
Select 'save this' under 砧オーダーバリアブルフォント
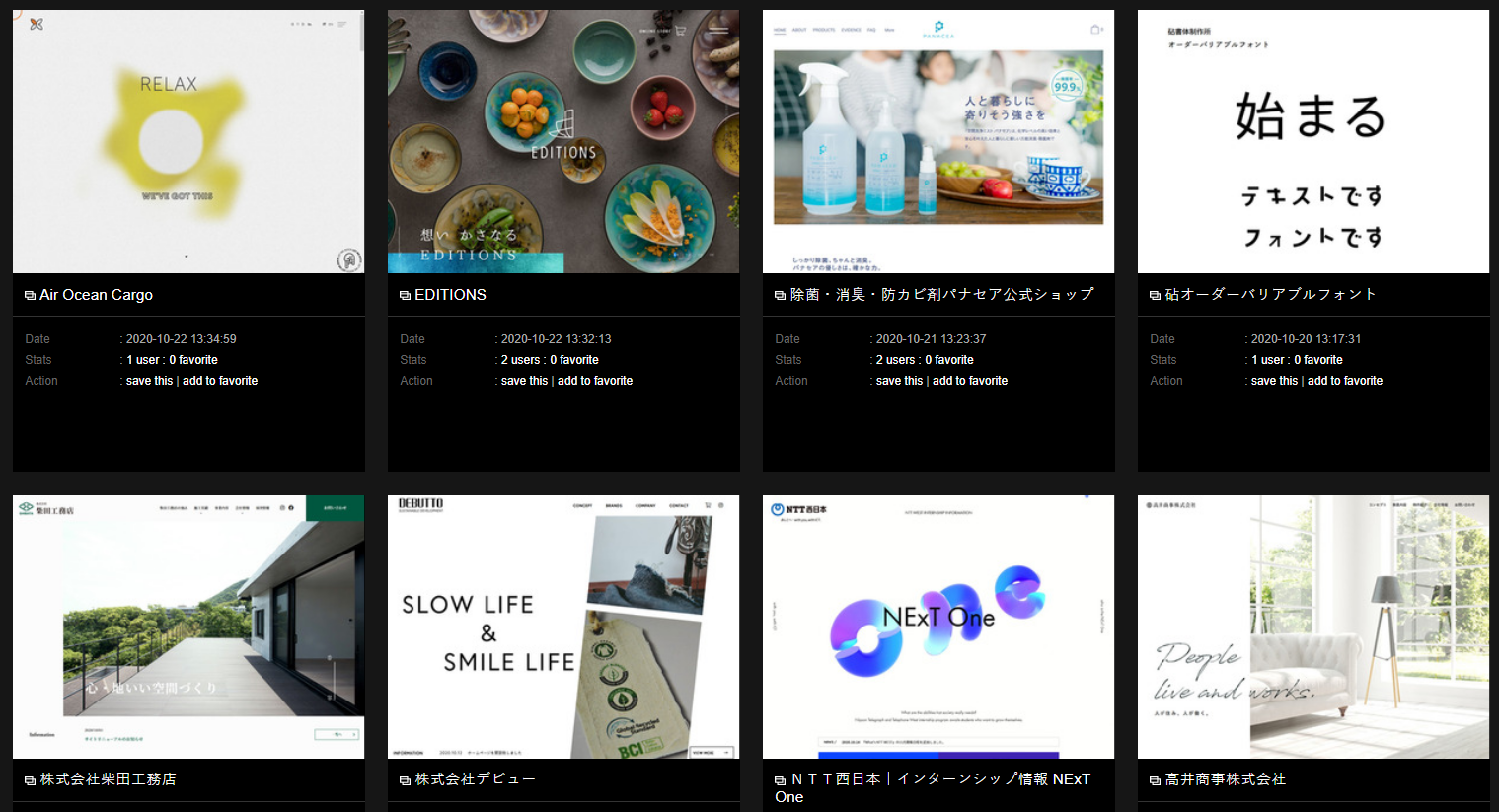[x=1274, y=381]
